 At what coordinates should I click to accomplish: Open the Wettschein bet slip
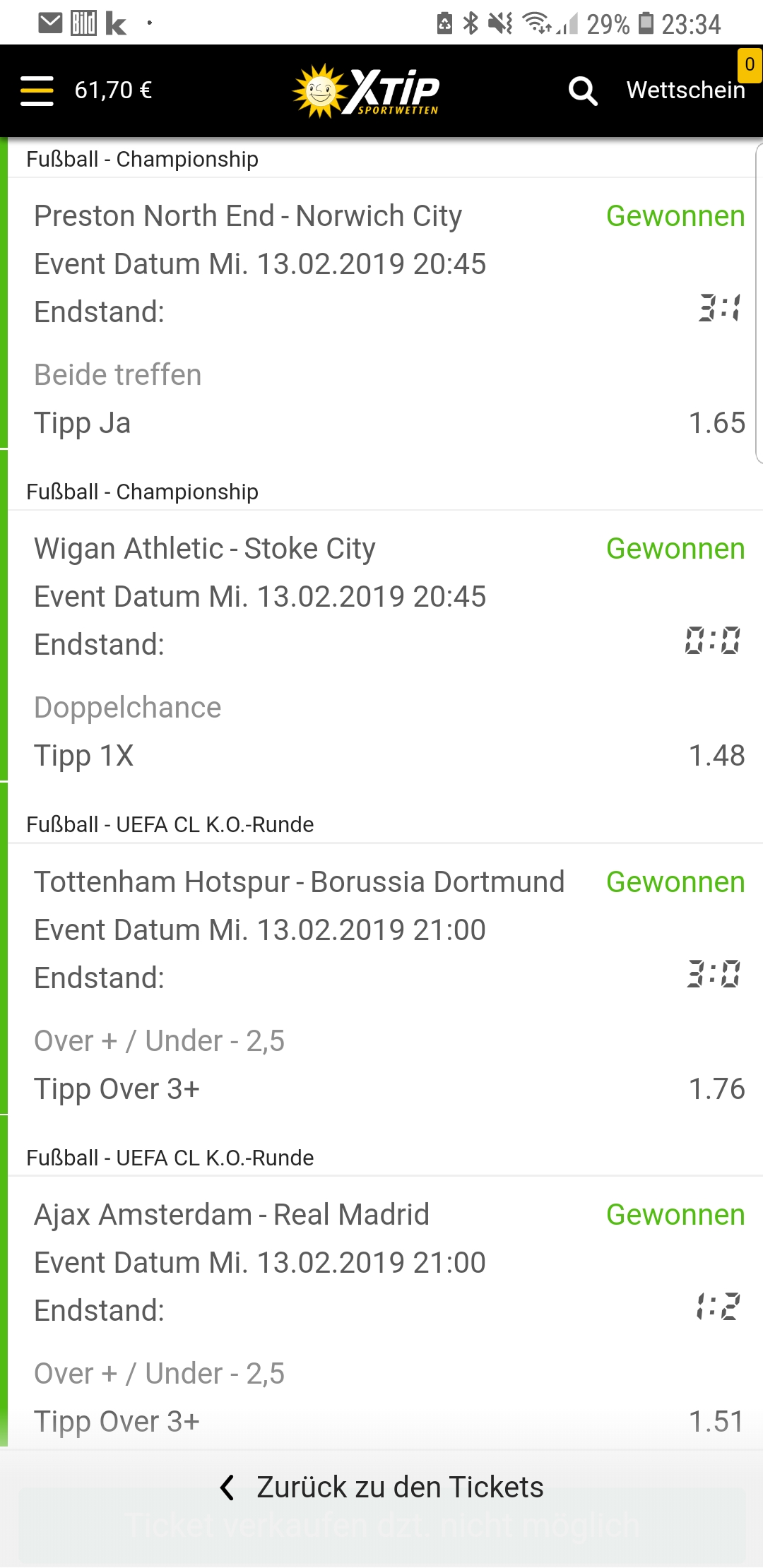click(x=685, y=90)
